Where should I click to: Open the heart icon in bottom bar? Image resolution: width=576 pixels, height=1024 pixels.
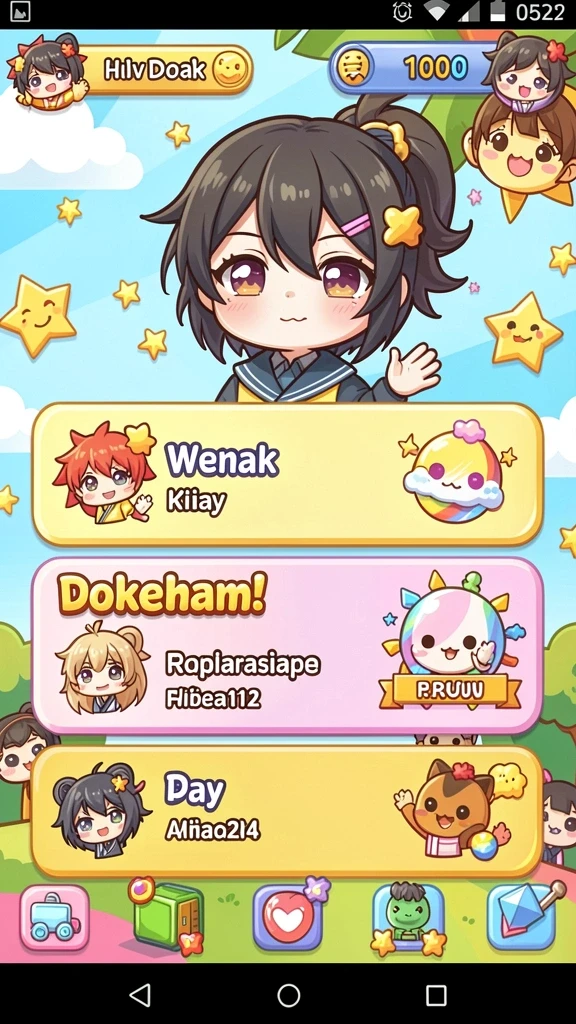point(288,918)
